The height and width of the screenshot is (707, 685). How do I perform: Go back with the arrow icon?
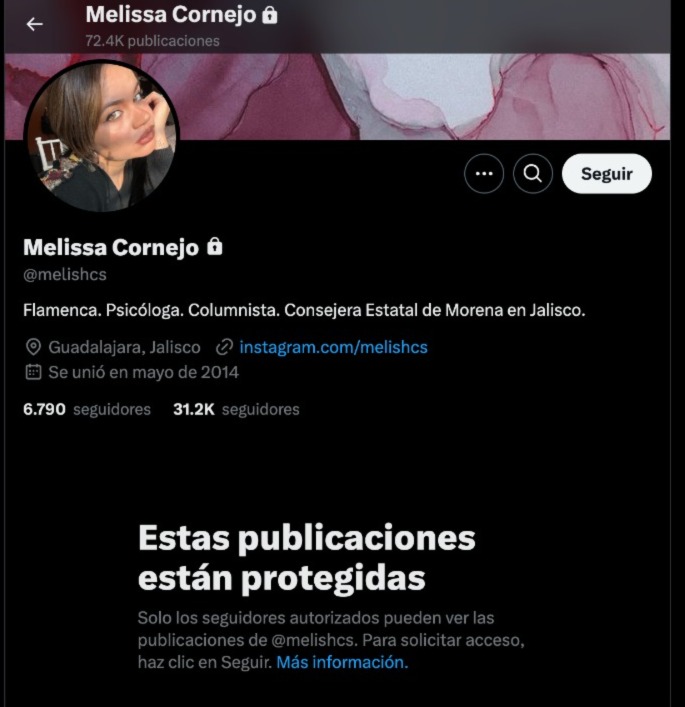[x=35, y=24]
